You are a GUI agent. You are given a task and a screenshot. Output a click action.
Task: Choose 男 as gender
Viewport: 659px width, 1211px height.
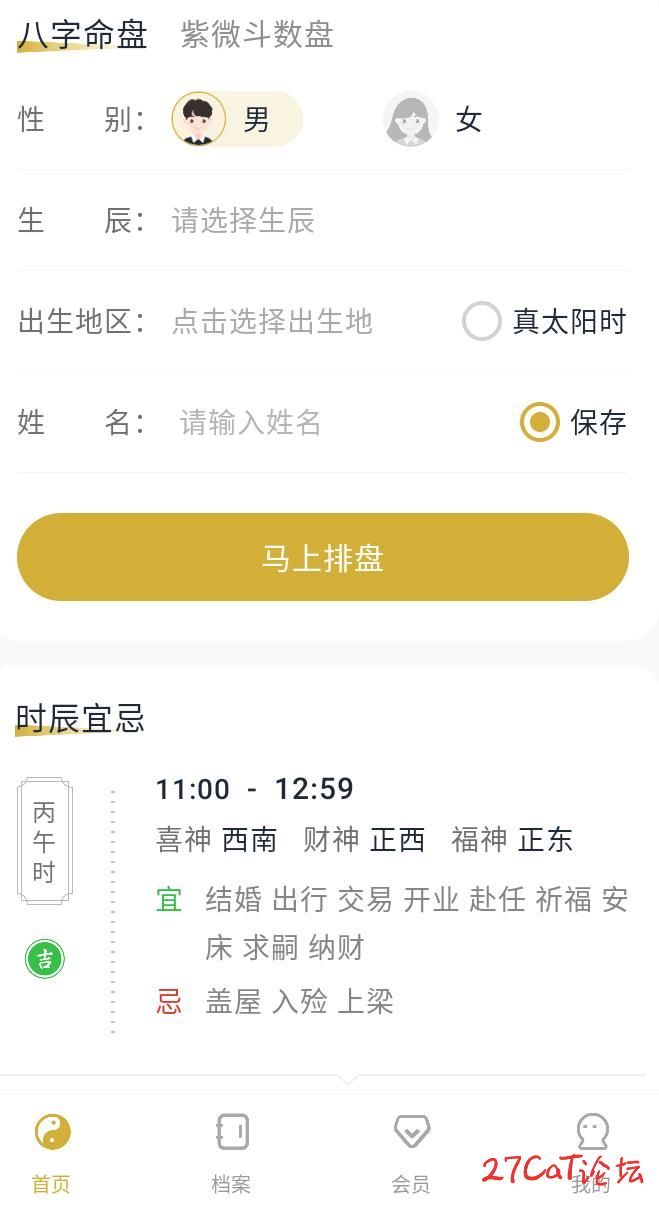pos(237,120)
